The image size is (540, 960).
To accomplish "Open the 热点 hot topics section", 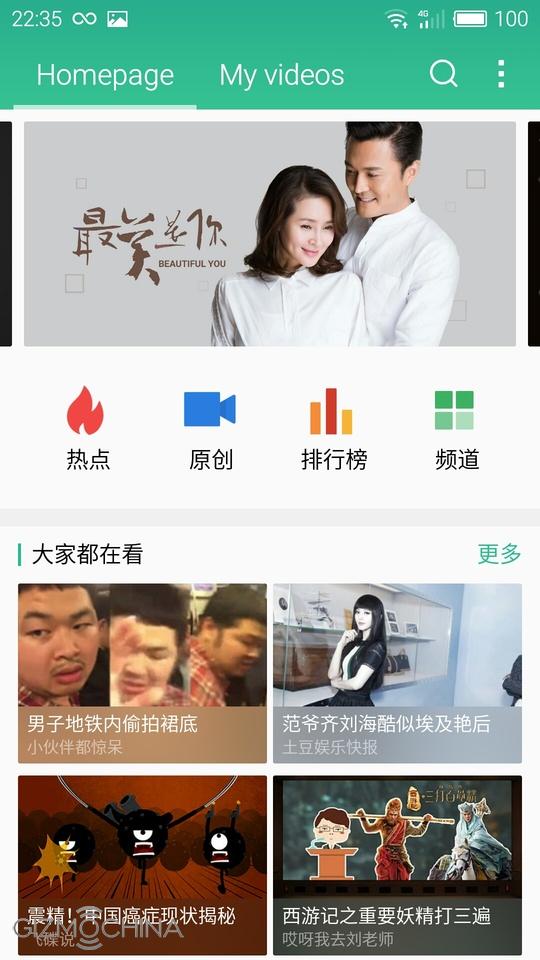I will coord(87,428).
